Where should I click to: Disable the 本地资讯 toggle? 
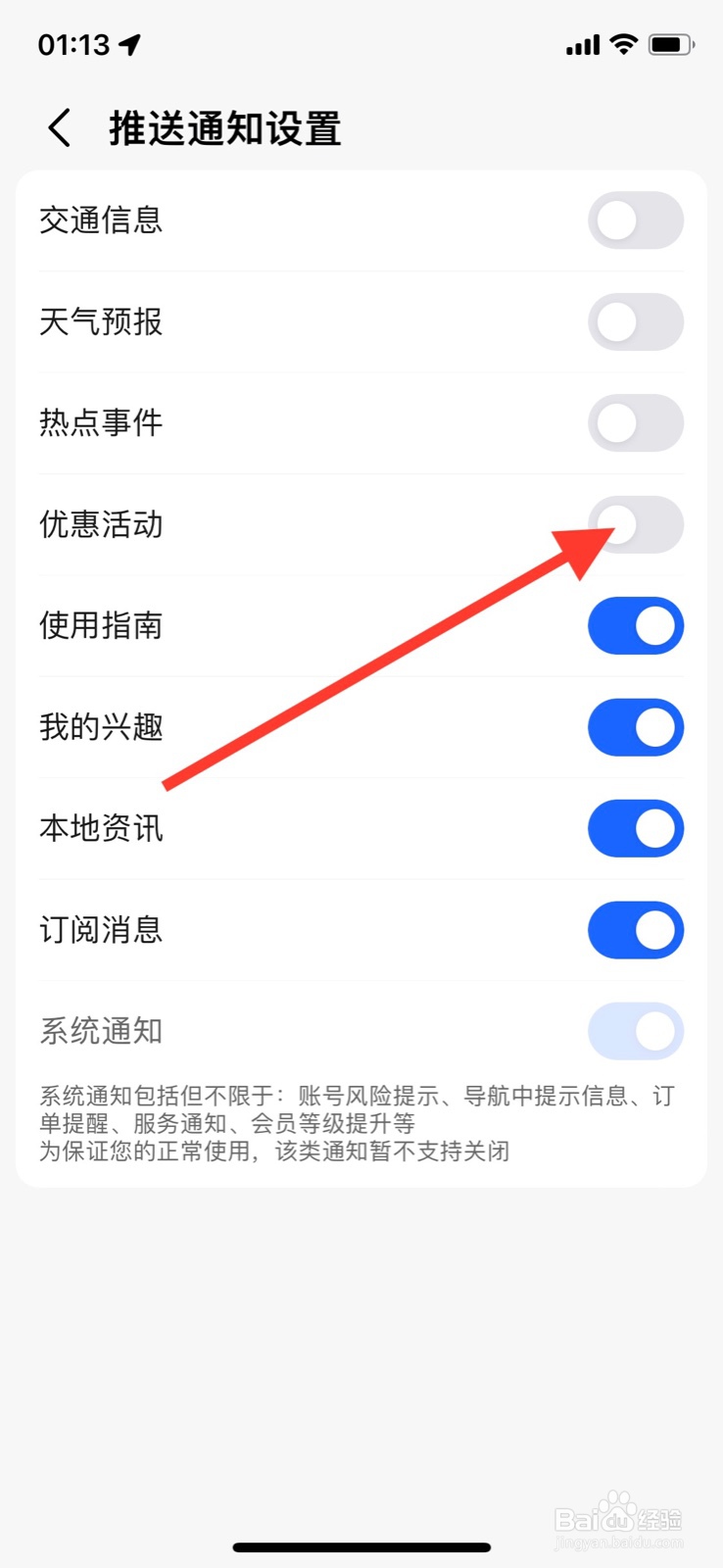coord(636,828)
